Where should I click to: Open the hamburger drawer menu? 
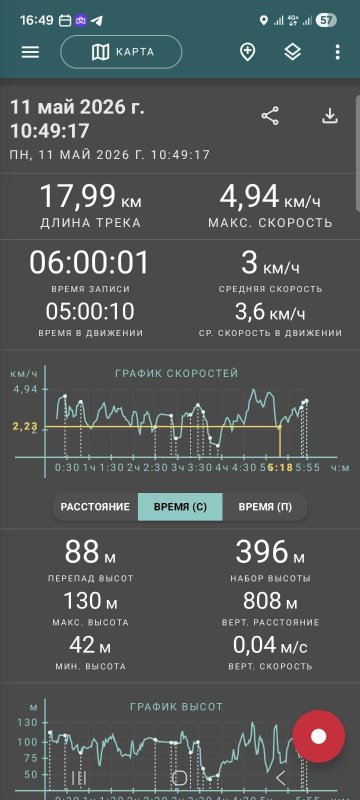click(30, 52)
